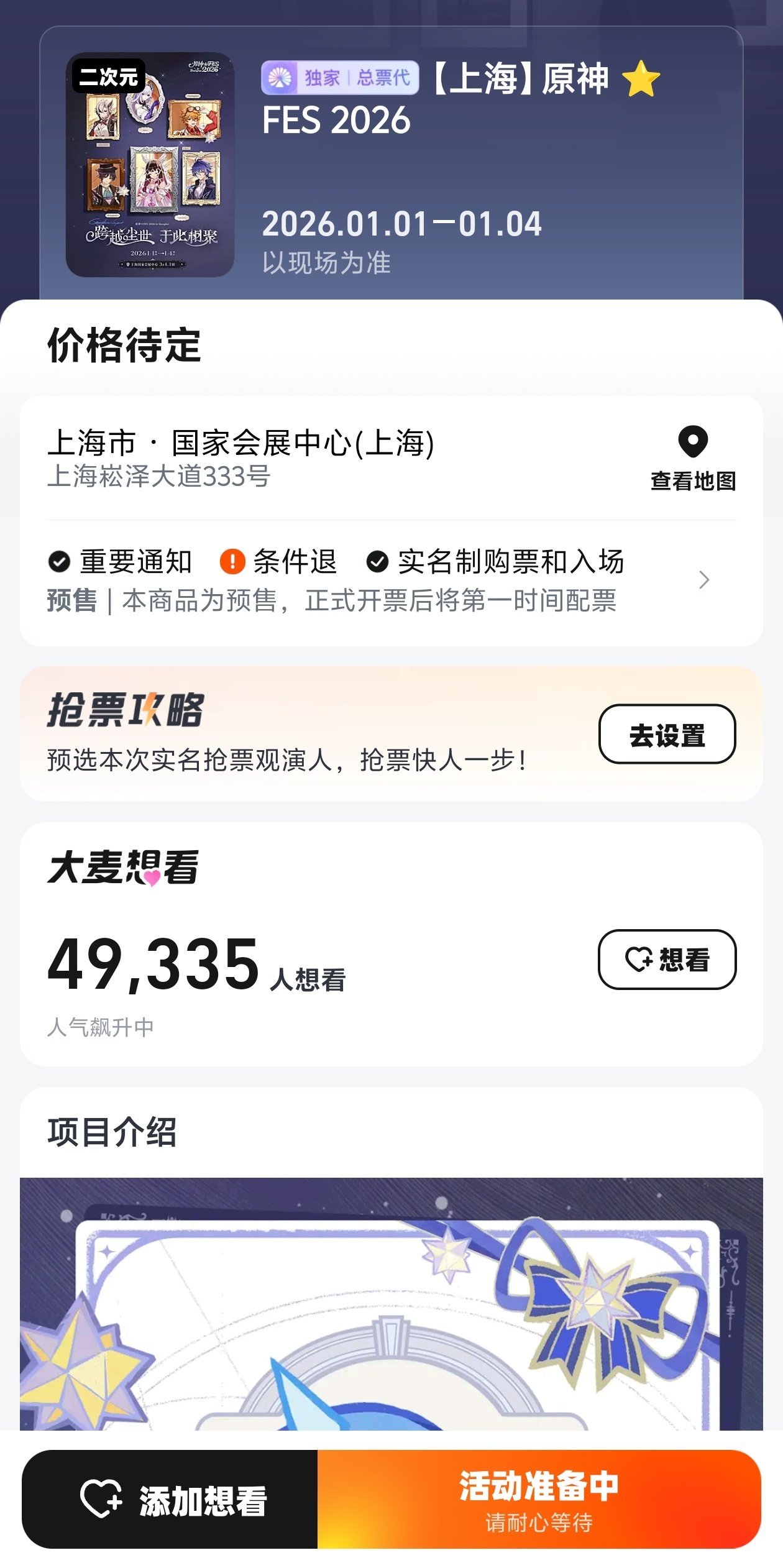The image size is (783, 1568).
Task: Open the 项目介绍 banner image
Action: 391,1304
